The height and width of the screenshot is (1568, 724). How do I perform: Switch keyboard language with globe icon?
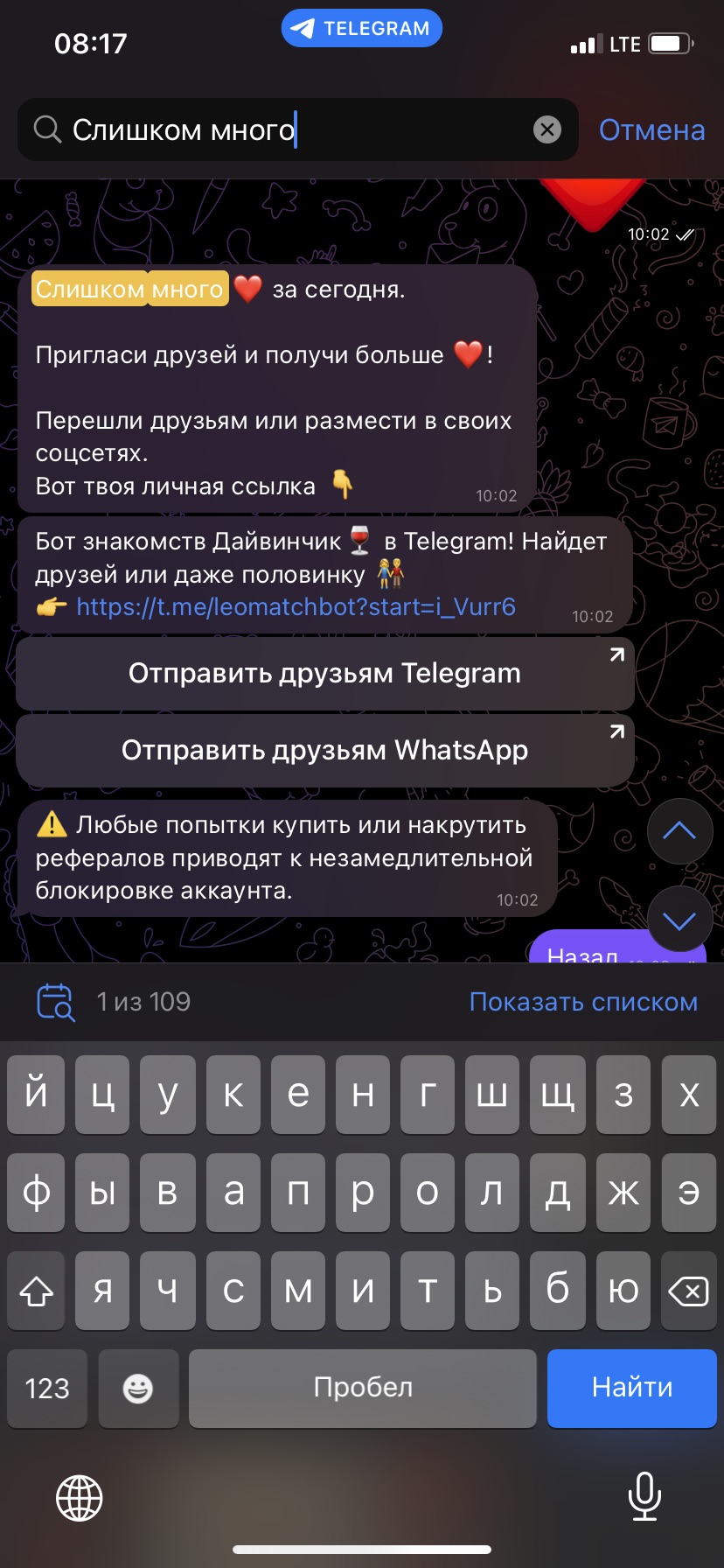pos(80,1497)
